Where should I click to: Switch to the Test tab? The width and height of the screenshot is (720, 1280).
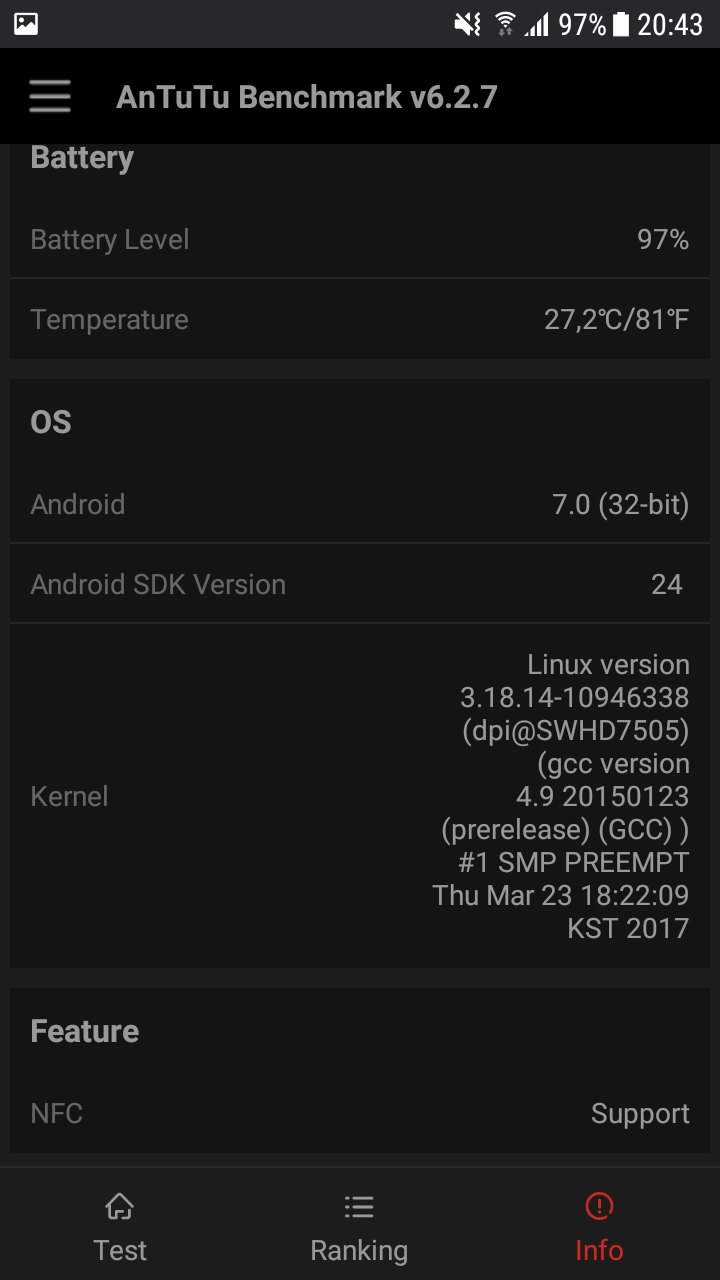pos(120,1226)
